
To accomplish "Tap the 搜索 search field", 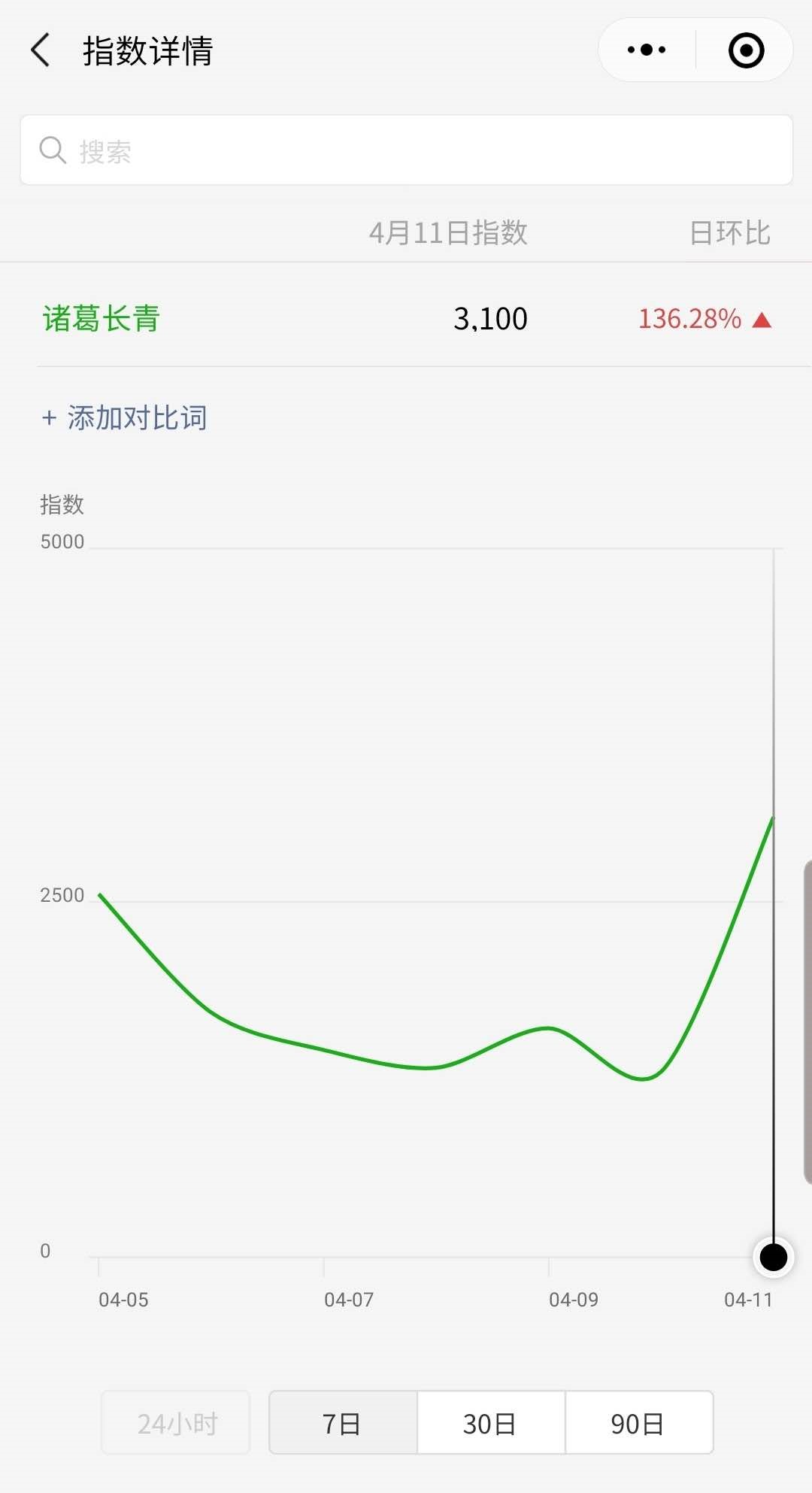I will pos(406,150).
